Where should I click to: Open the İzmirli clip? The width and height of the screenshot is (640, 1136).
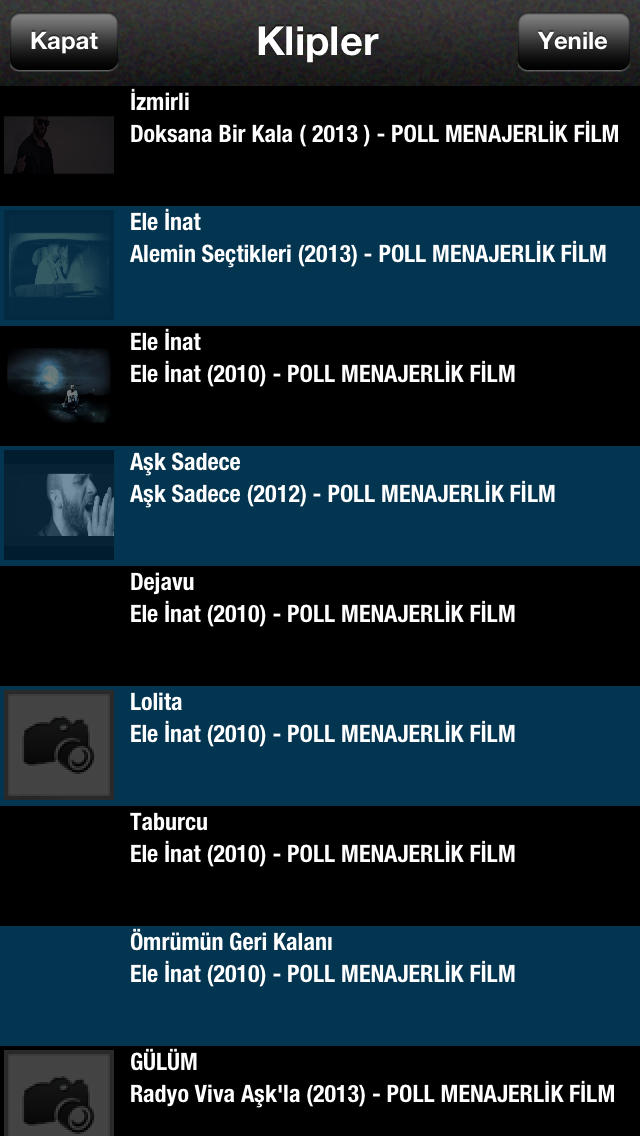coord(320,146)
